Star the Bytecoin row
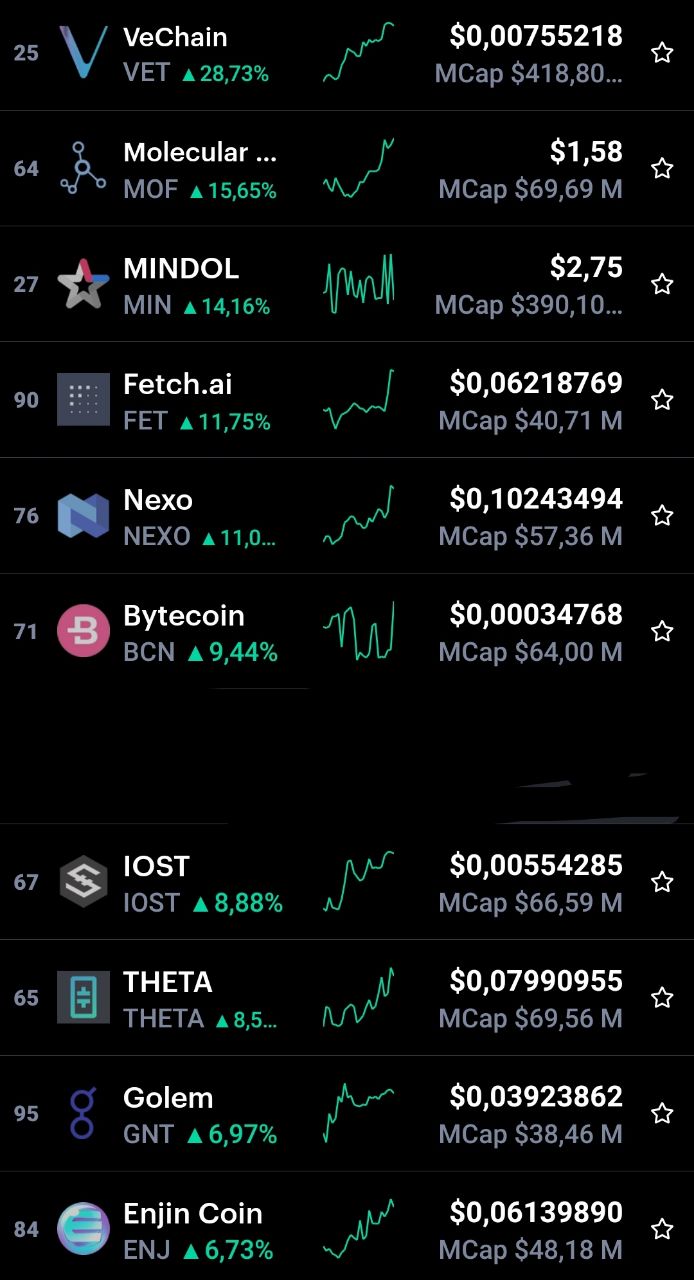The width and height of the screenshot is (694, 1280). pos(662,631)
